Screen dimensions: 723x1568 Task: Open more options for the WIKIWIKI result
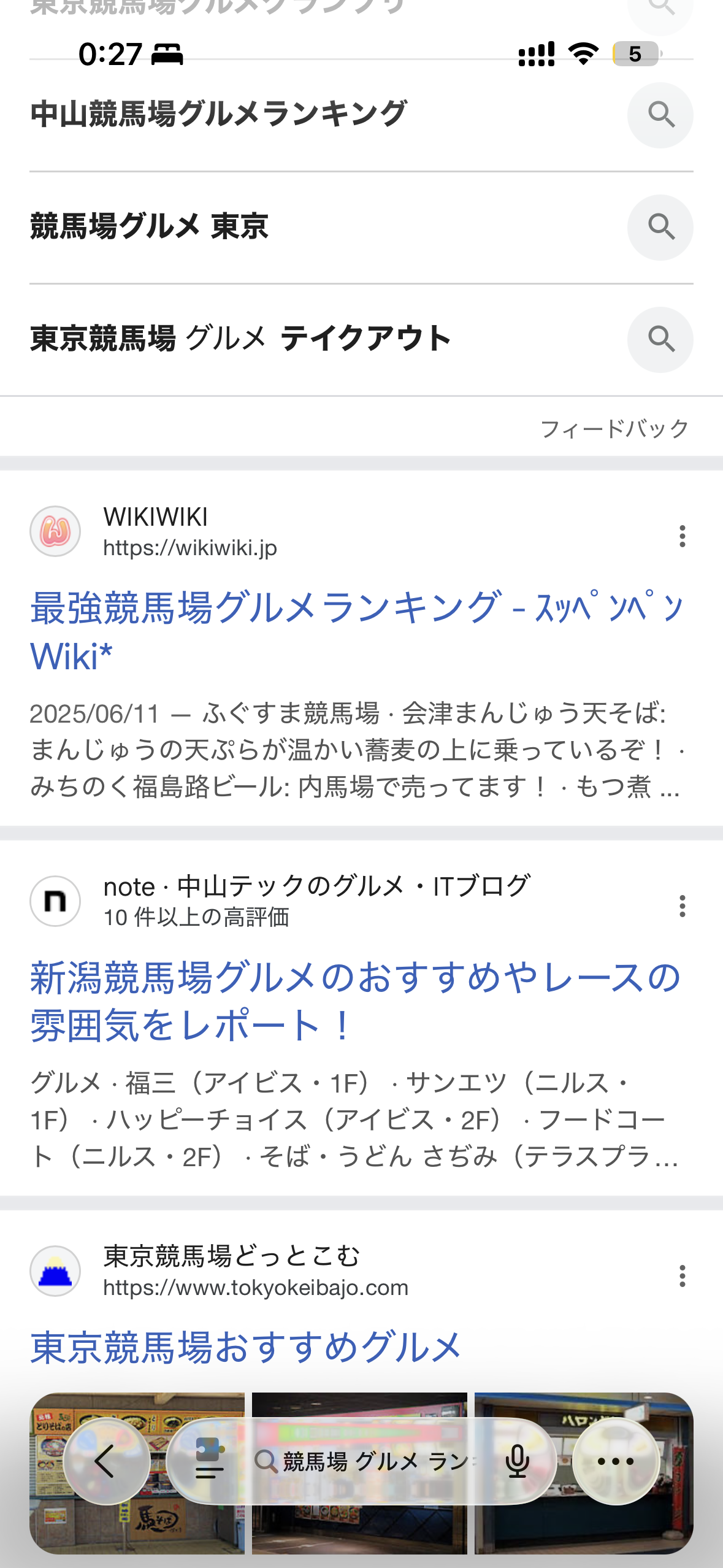pyautogui.click(x=682, y=536)
